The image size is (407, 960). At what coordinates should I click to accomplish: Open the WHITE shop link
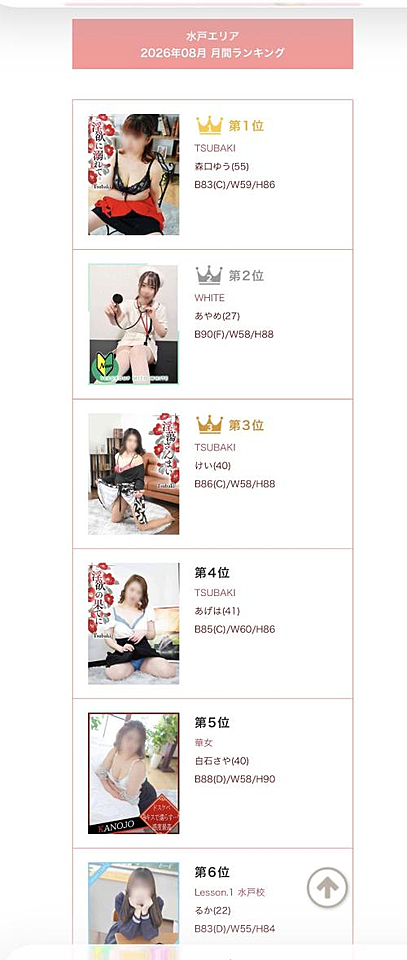click(x=209, y=298)
